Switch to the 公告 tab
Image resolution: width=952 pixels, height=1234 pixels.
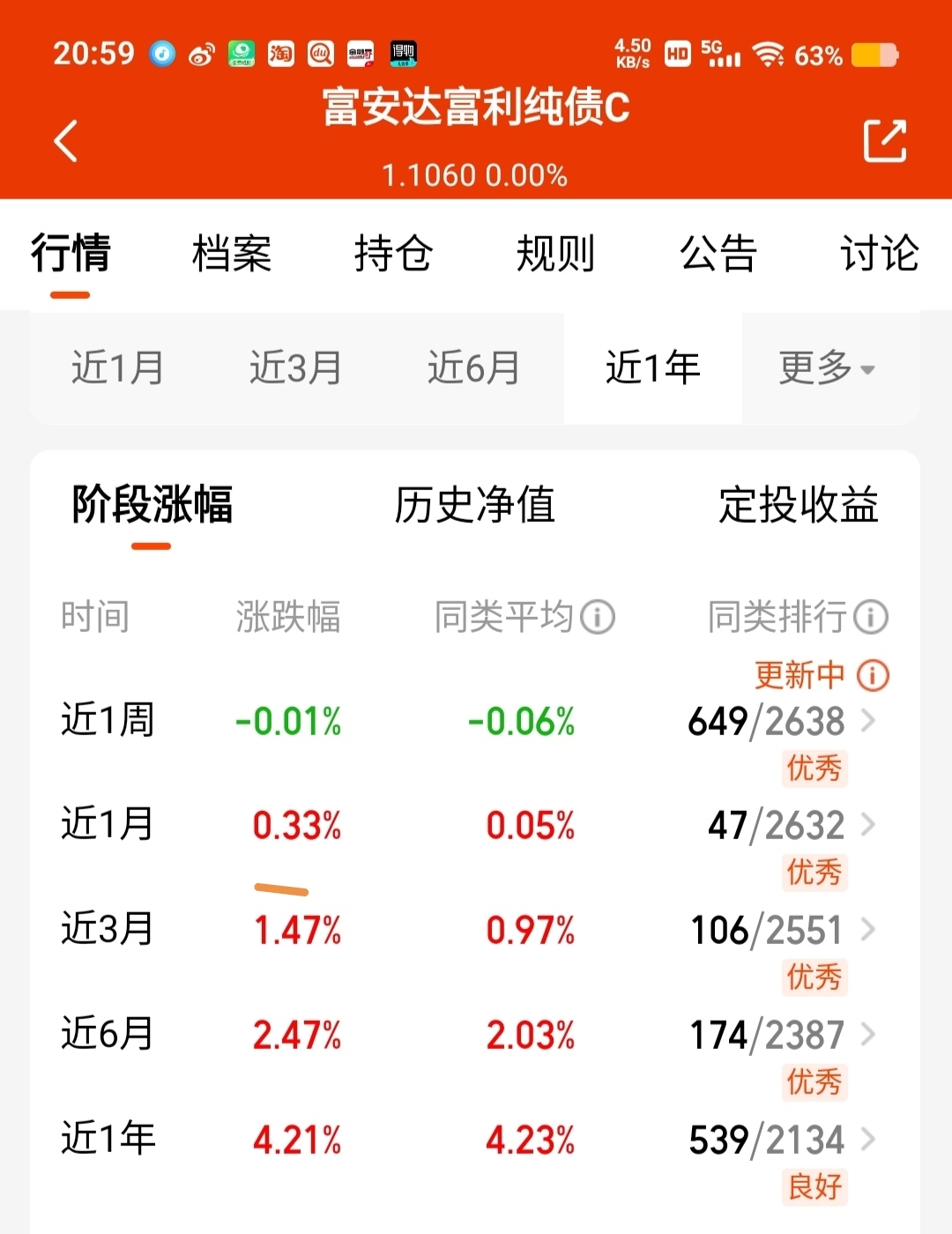(x=718, y=254)
